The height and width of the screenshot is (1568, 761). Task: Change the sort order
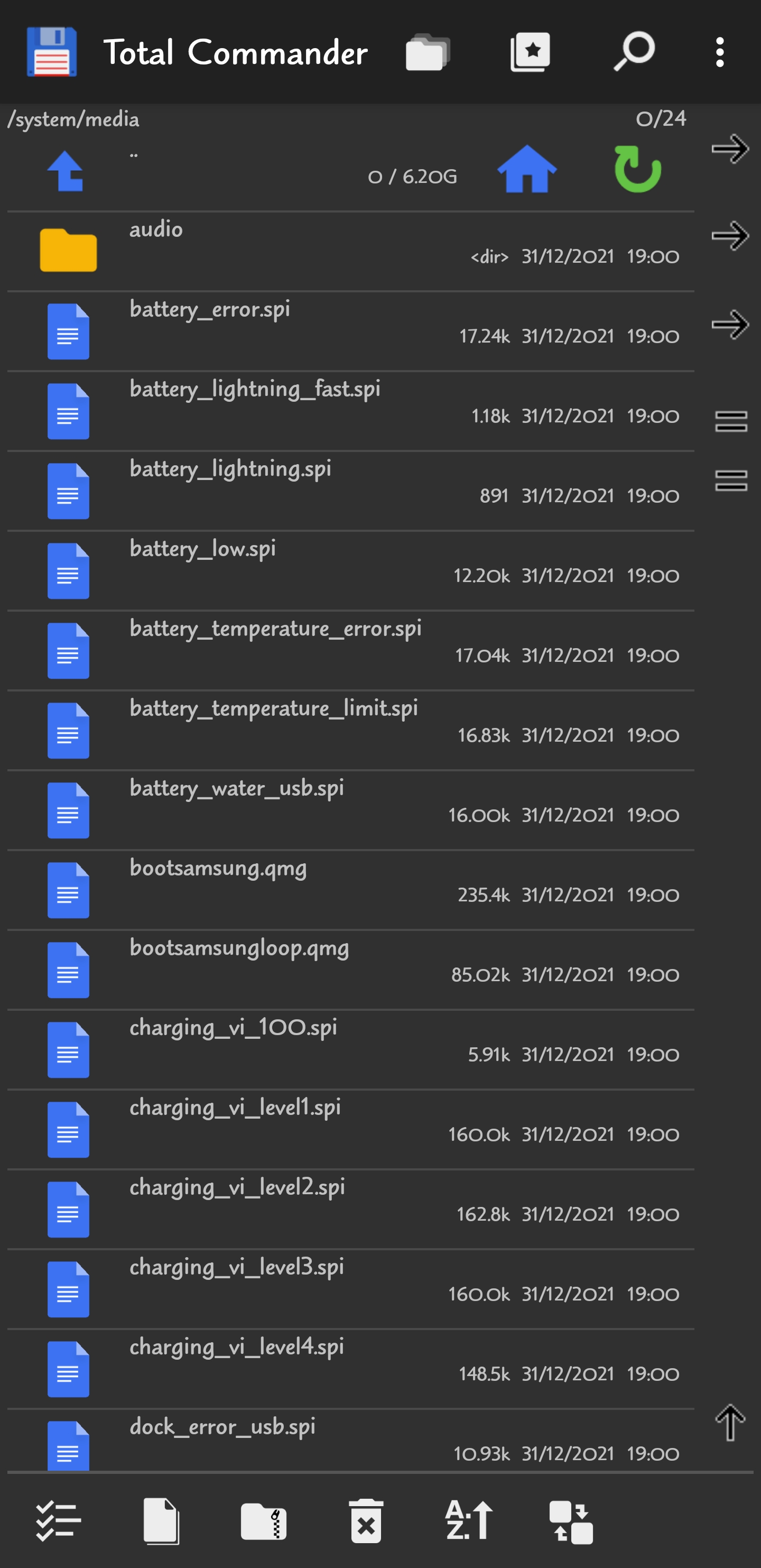[x=468, y=1521]
